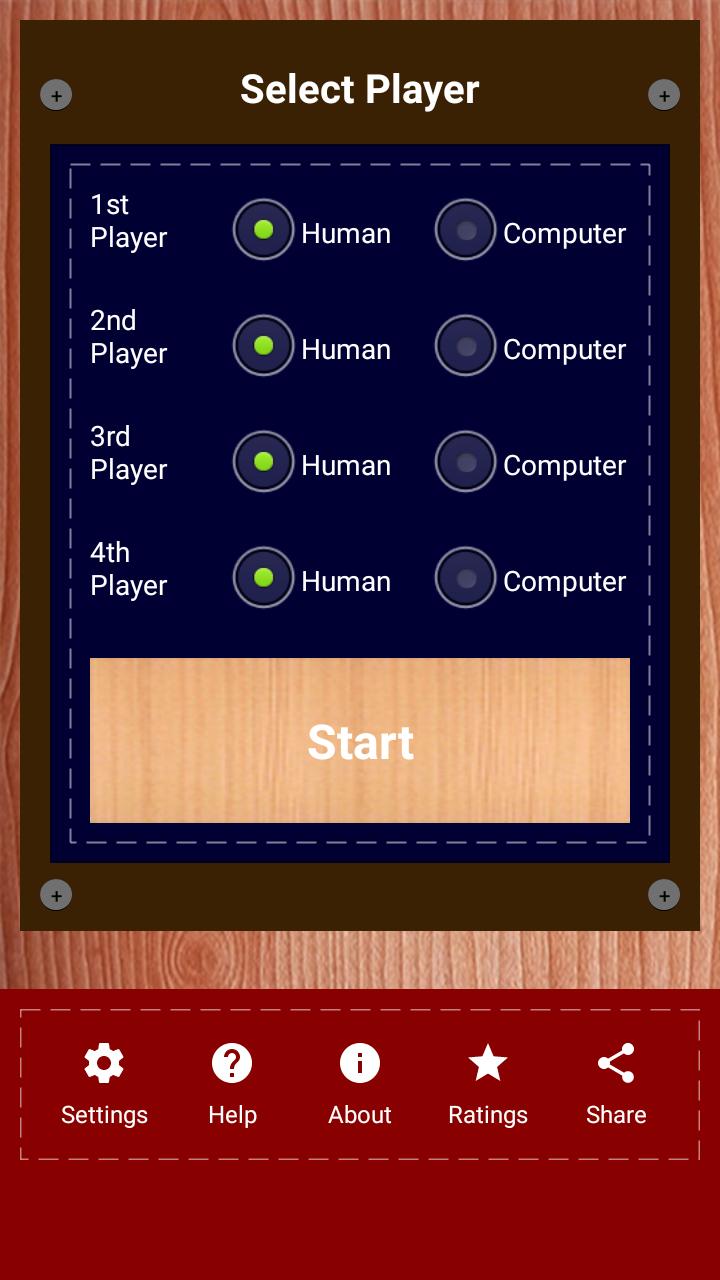Screen dimensions: 720x1280
Task: Tap the Start button
Action: pyautogui.click(x=360, y=741)
